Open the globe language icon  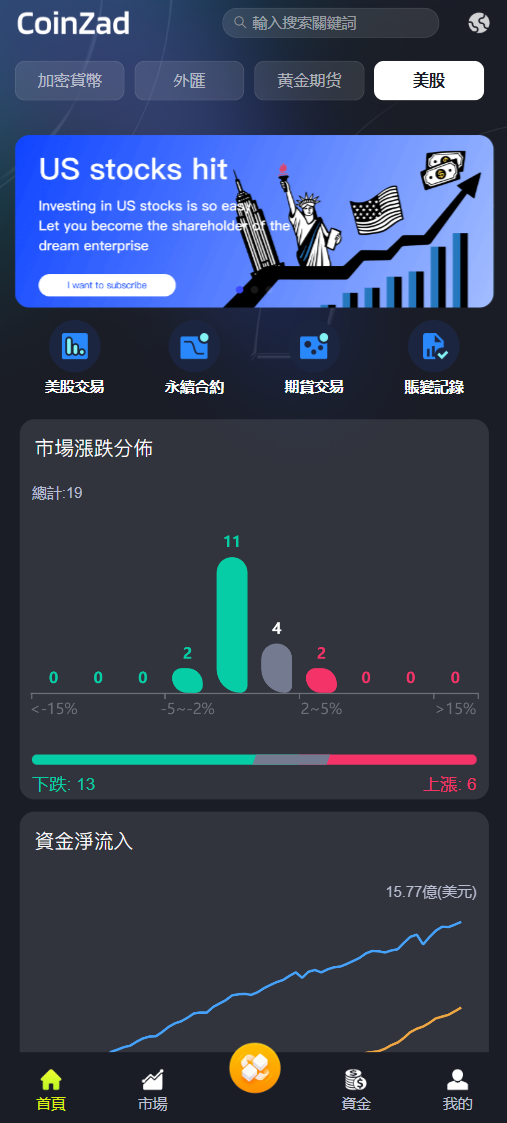coord(478,23)
